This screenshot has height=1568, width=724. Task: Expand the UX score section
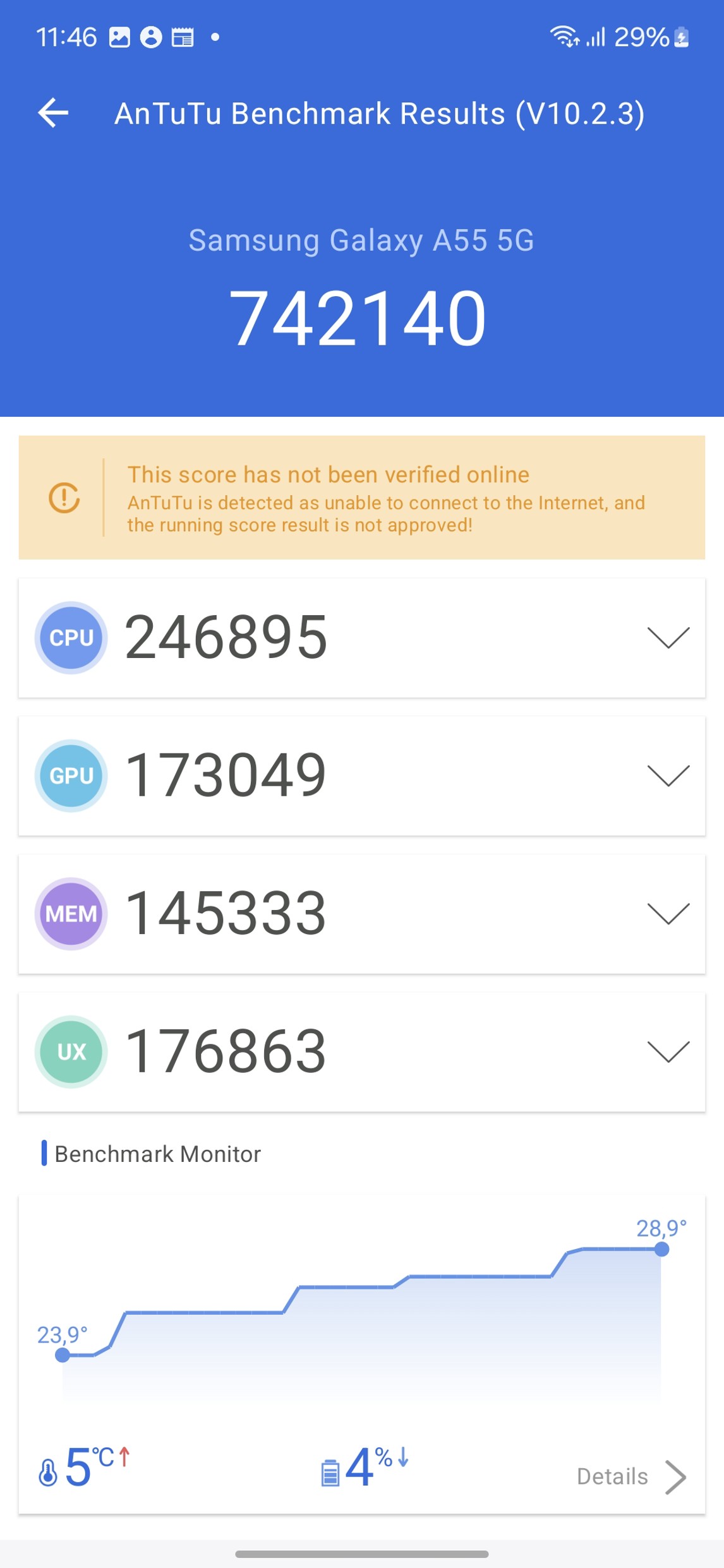pyautogui.click(x=668, y=1051)
